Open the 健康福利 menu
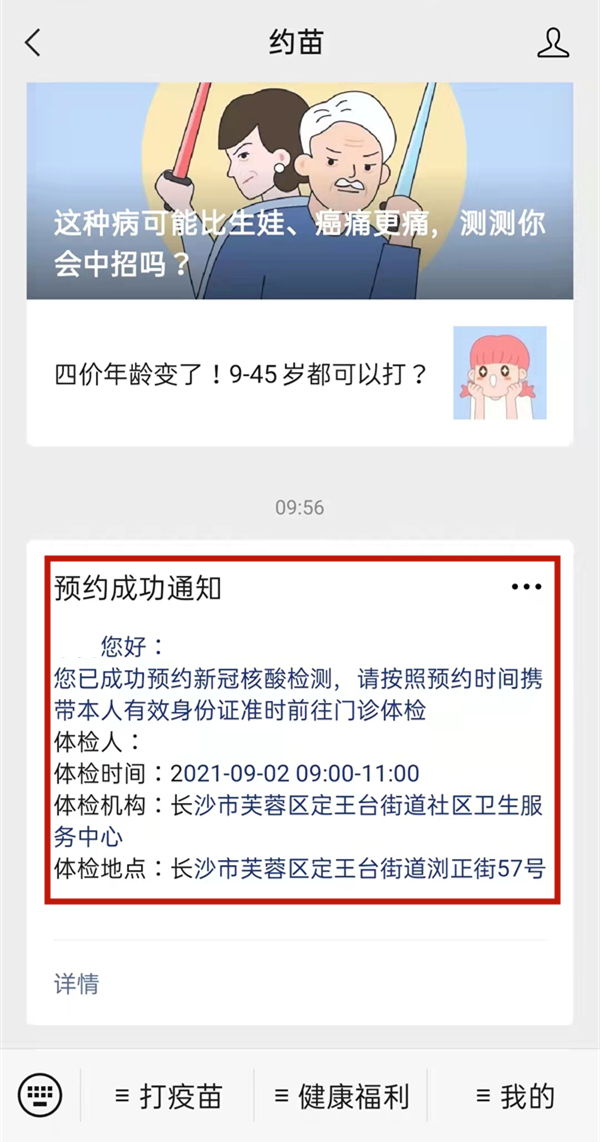600x1142 pixels. pyautogui.click(x=341, y=1096)
